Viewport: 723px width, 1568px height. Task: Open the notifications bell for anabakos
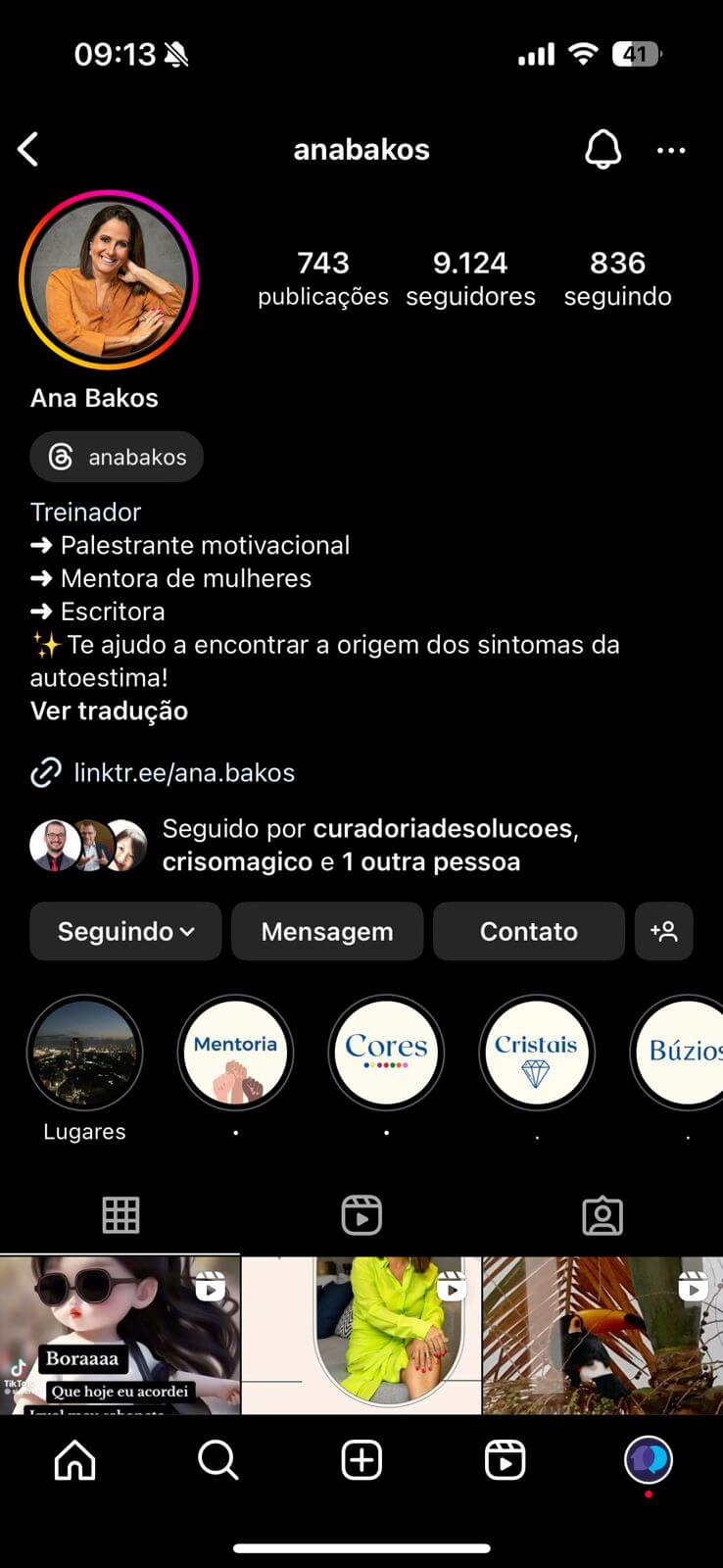(602, 150)
